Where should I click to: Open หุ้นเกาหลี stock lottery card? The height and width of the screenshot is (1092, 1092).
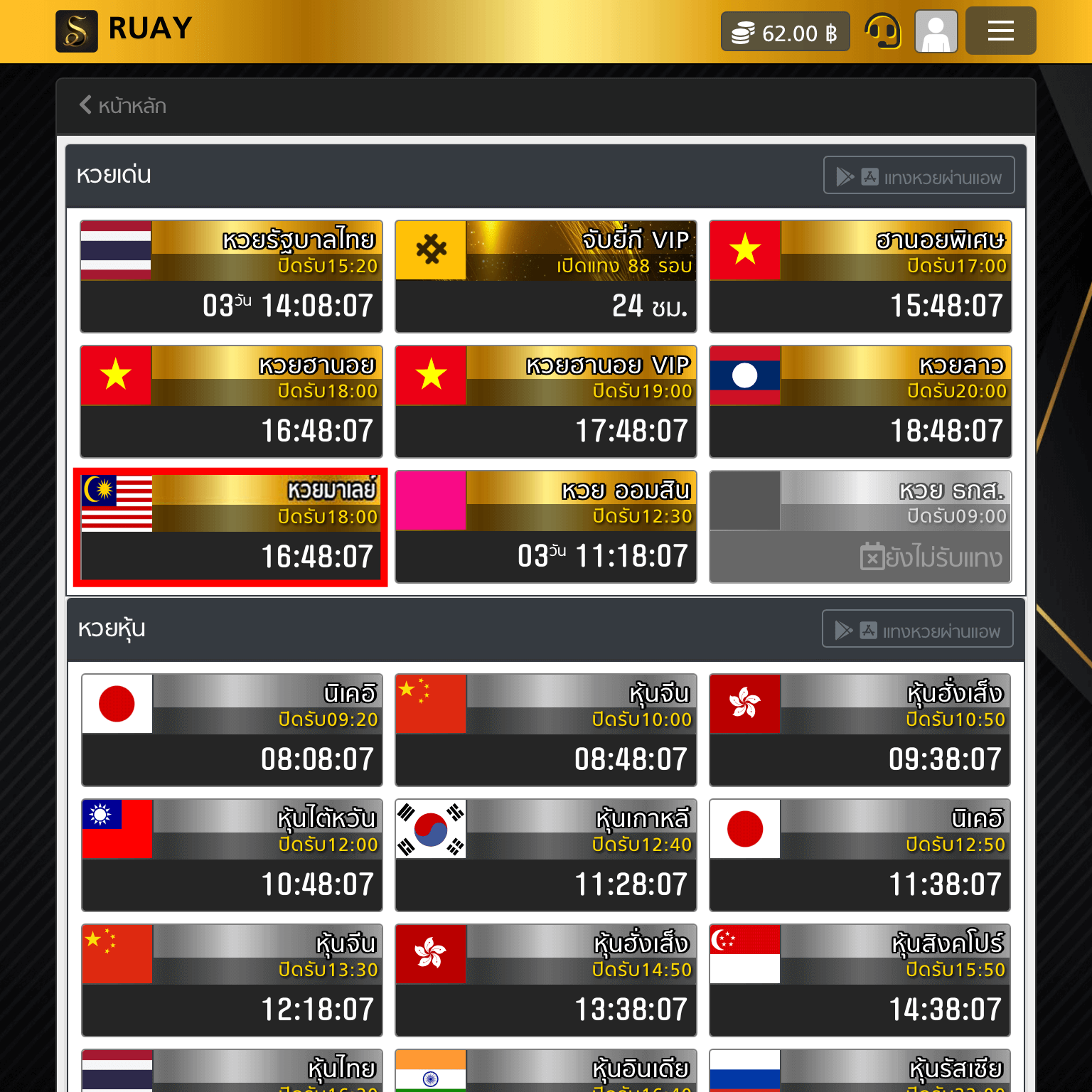click(x=545, y=855)
